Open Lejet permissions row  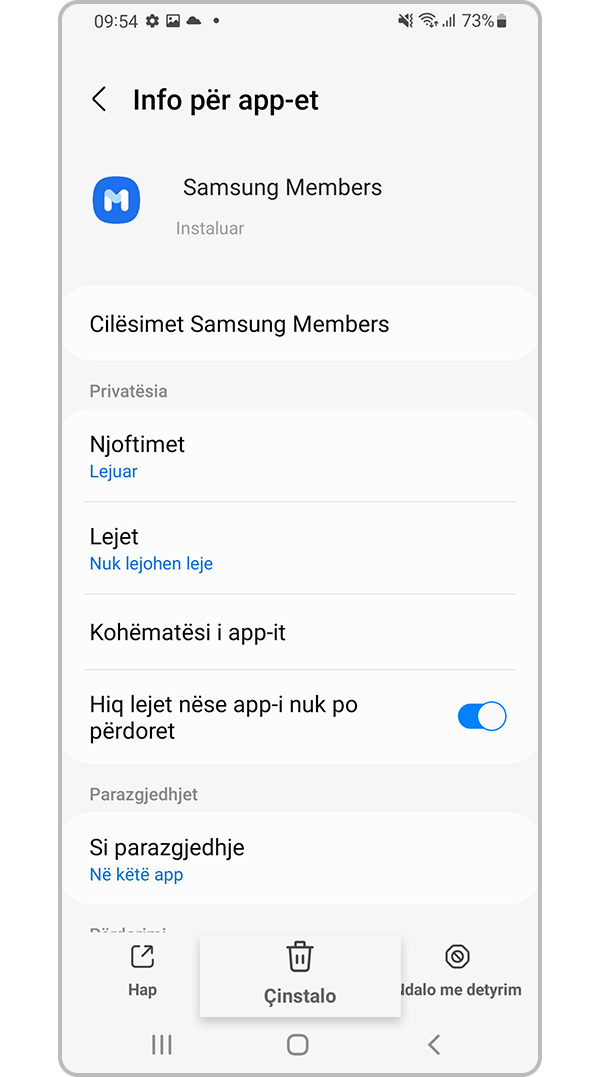pos(300,548)
